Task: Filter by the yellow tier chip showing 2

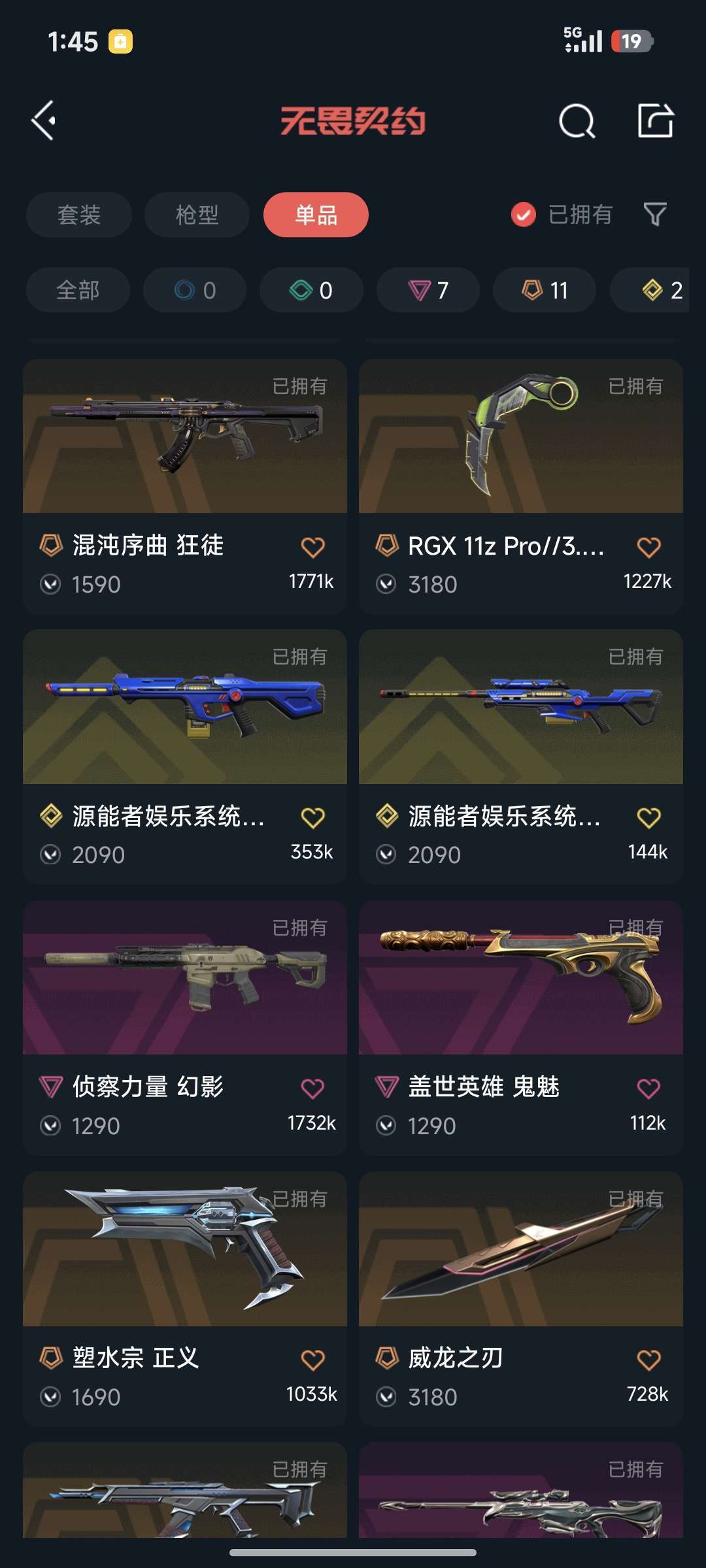Action: (x=660, y=290)
